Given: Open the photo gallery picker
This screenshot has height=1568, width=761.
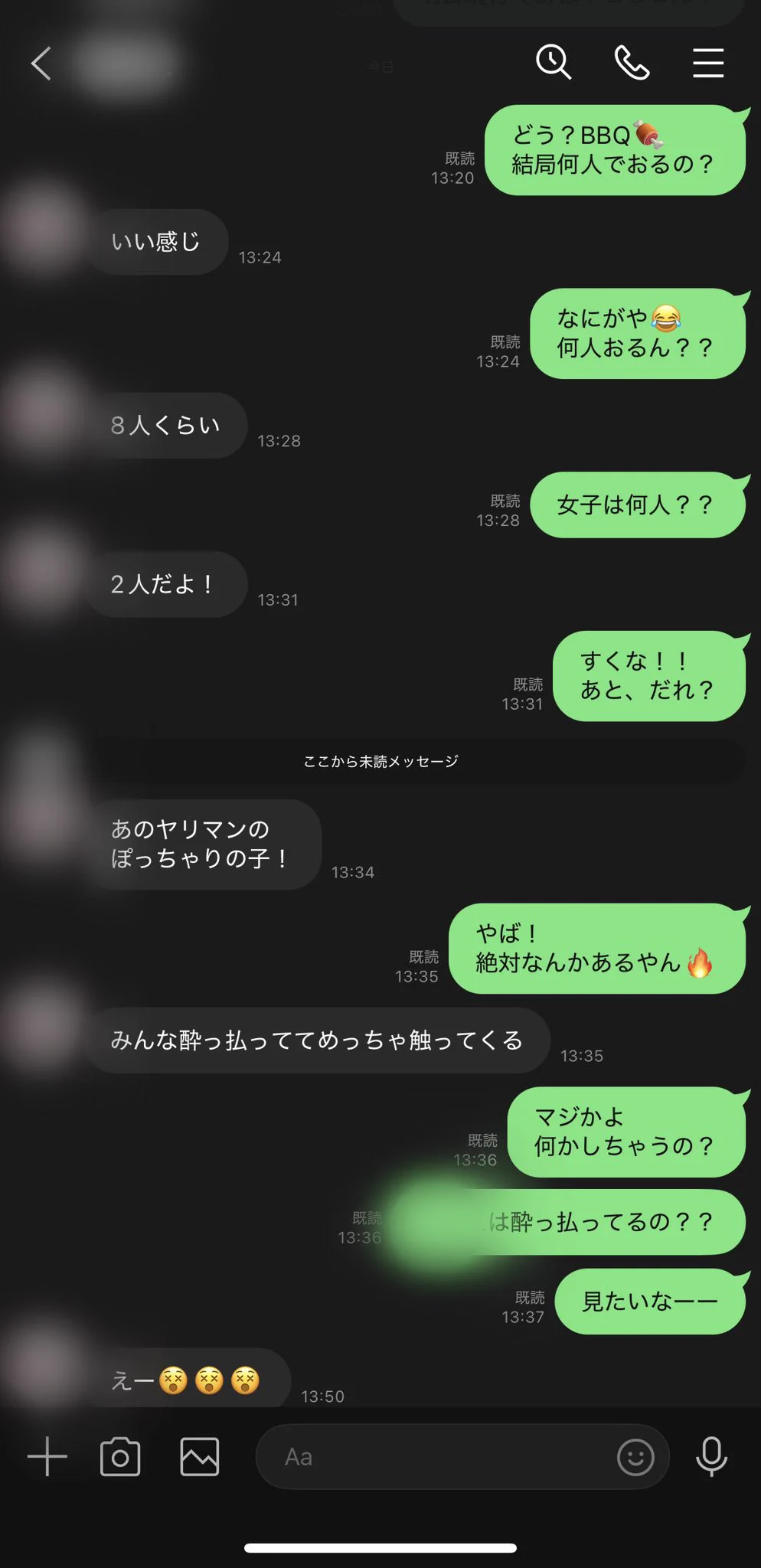Looking at the screenshot, I should pos(199,1456).
